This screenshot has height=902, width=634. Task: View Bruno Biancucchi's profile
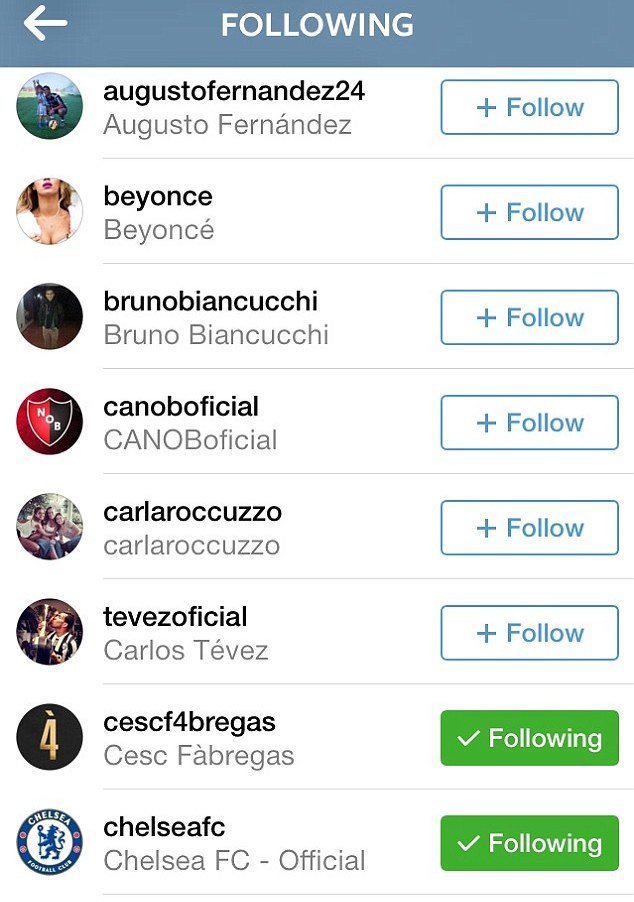pos(215,318)
